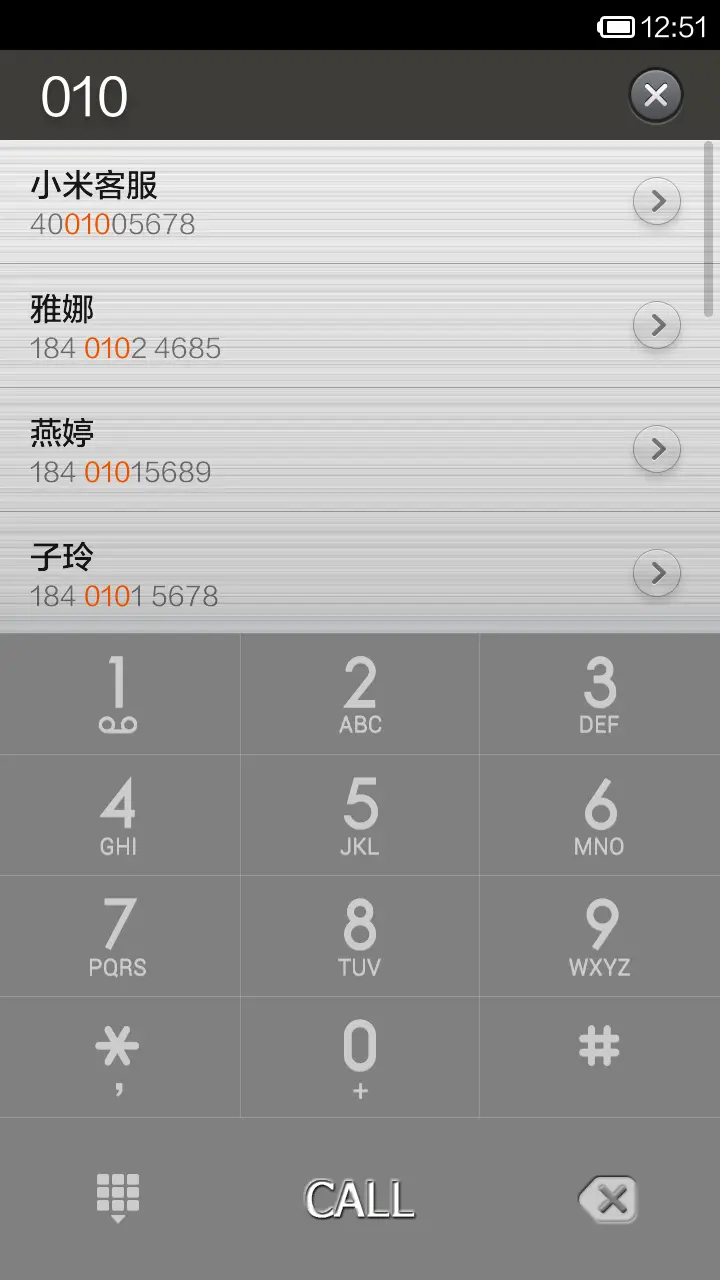Tap digit 7 PQRS on keypad
Image resolution: width=720 pixels, height=1280 pixels.
(x=120, y=936)
